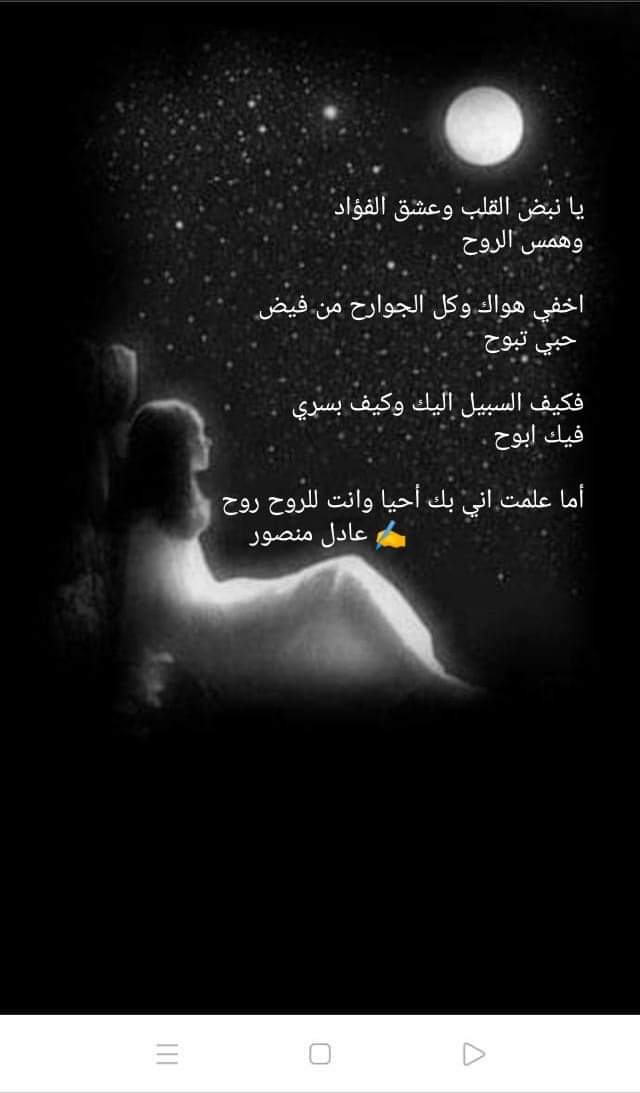This screenshot has width=640, height=1093.
Task: Return to the home screen via square button
Action: pos(320,1053)
